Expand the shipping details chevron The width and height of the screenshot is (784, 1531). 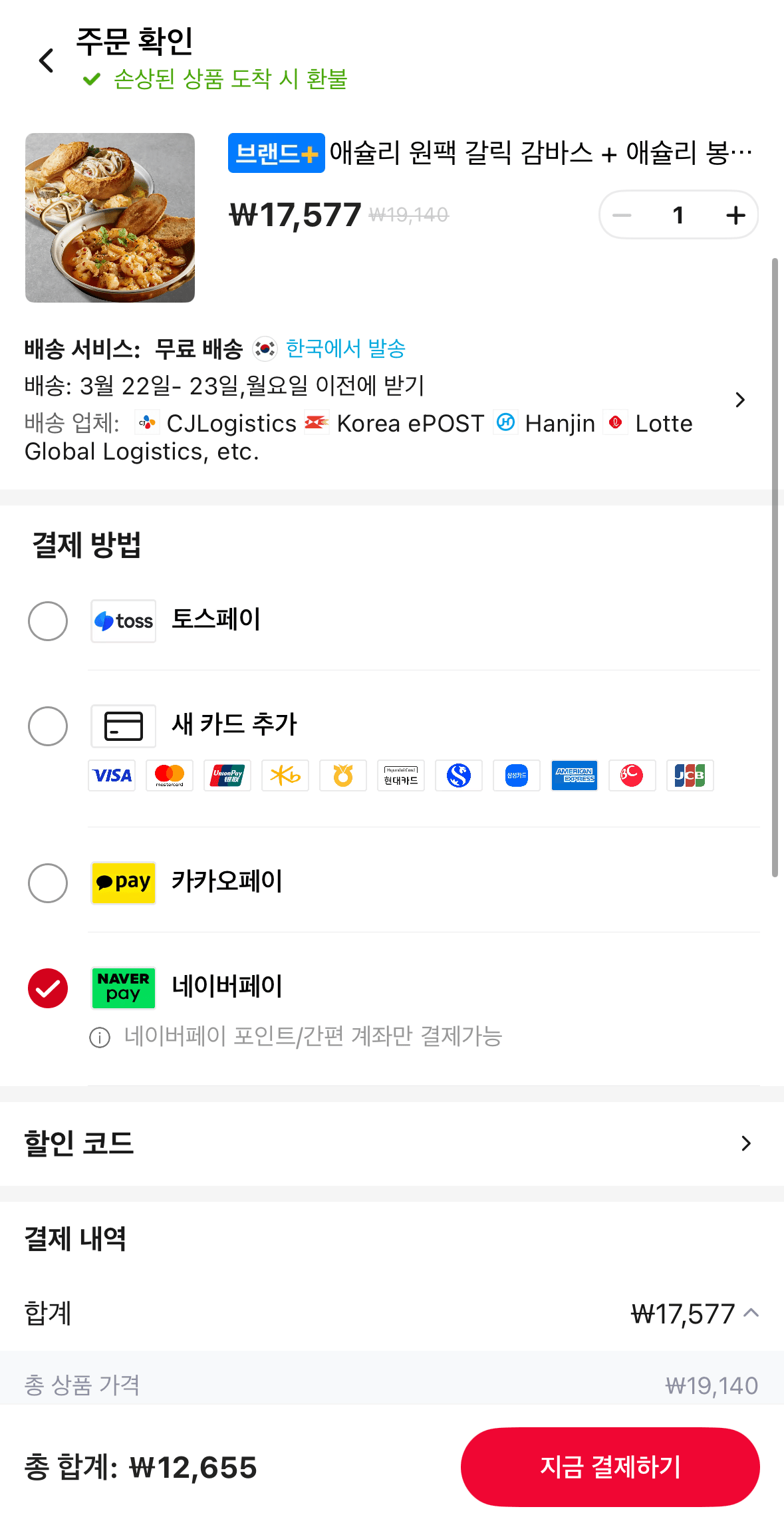click(740, 400)
